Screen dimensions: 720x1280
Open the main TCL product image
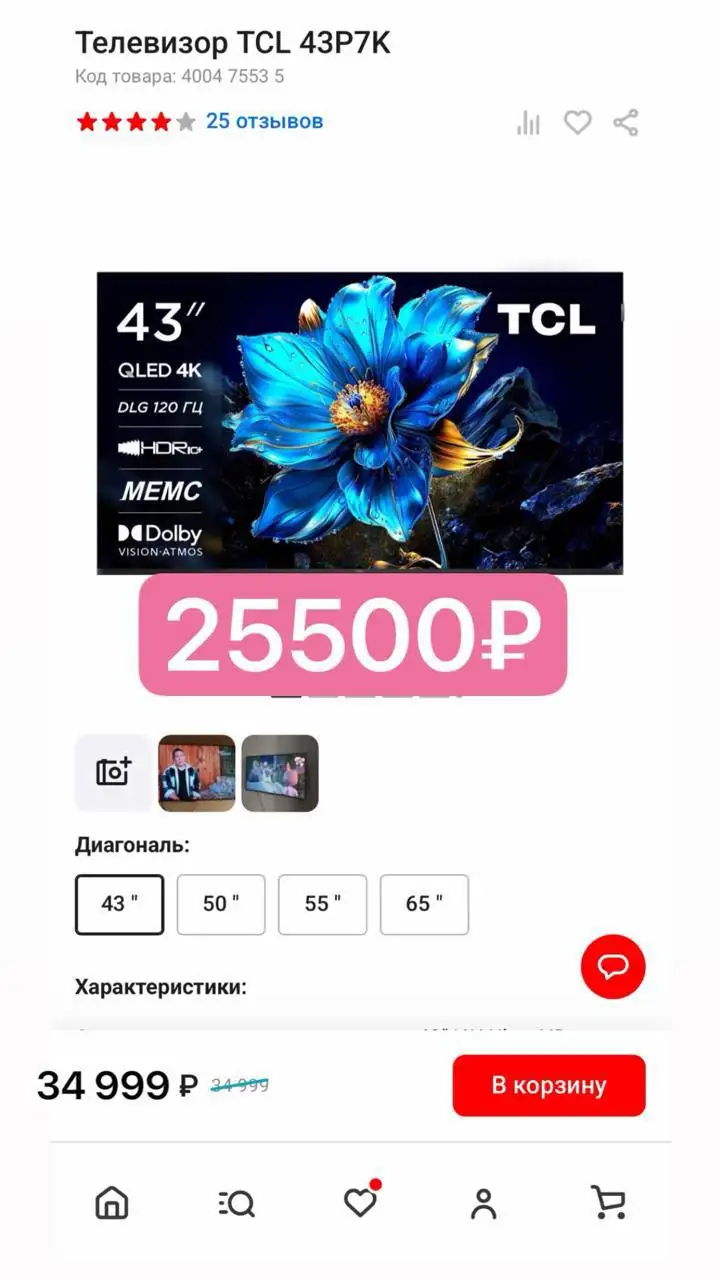(360, 422)
